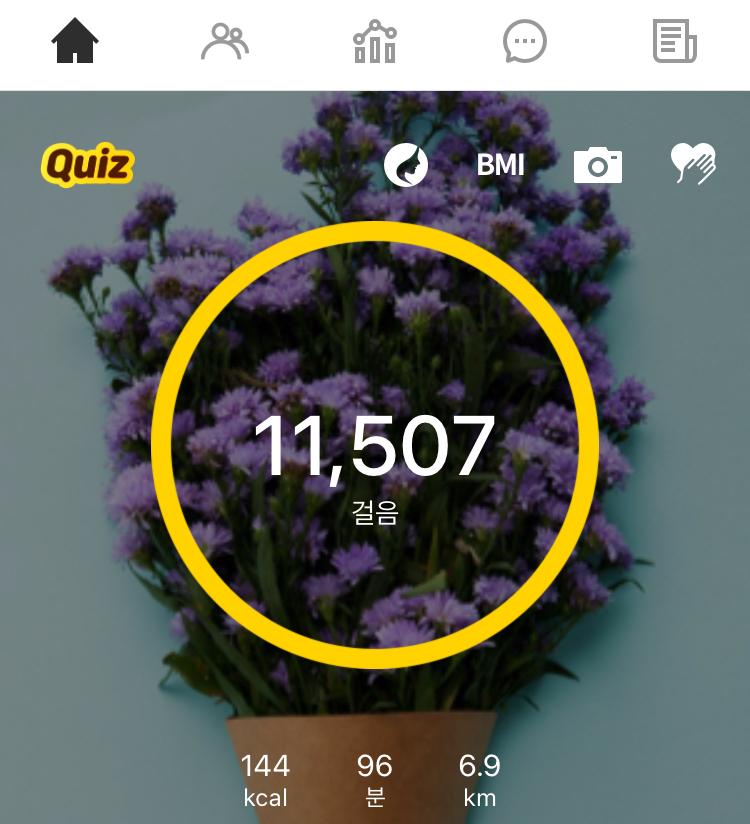Go to the home tab
The image size is (750, 824).
tap(75, 42)
